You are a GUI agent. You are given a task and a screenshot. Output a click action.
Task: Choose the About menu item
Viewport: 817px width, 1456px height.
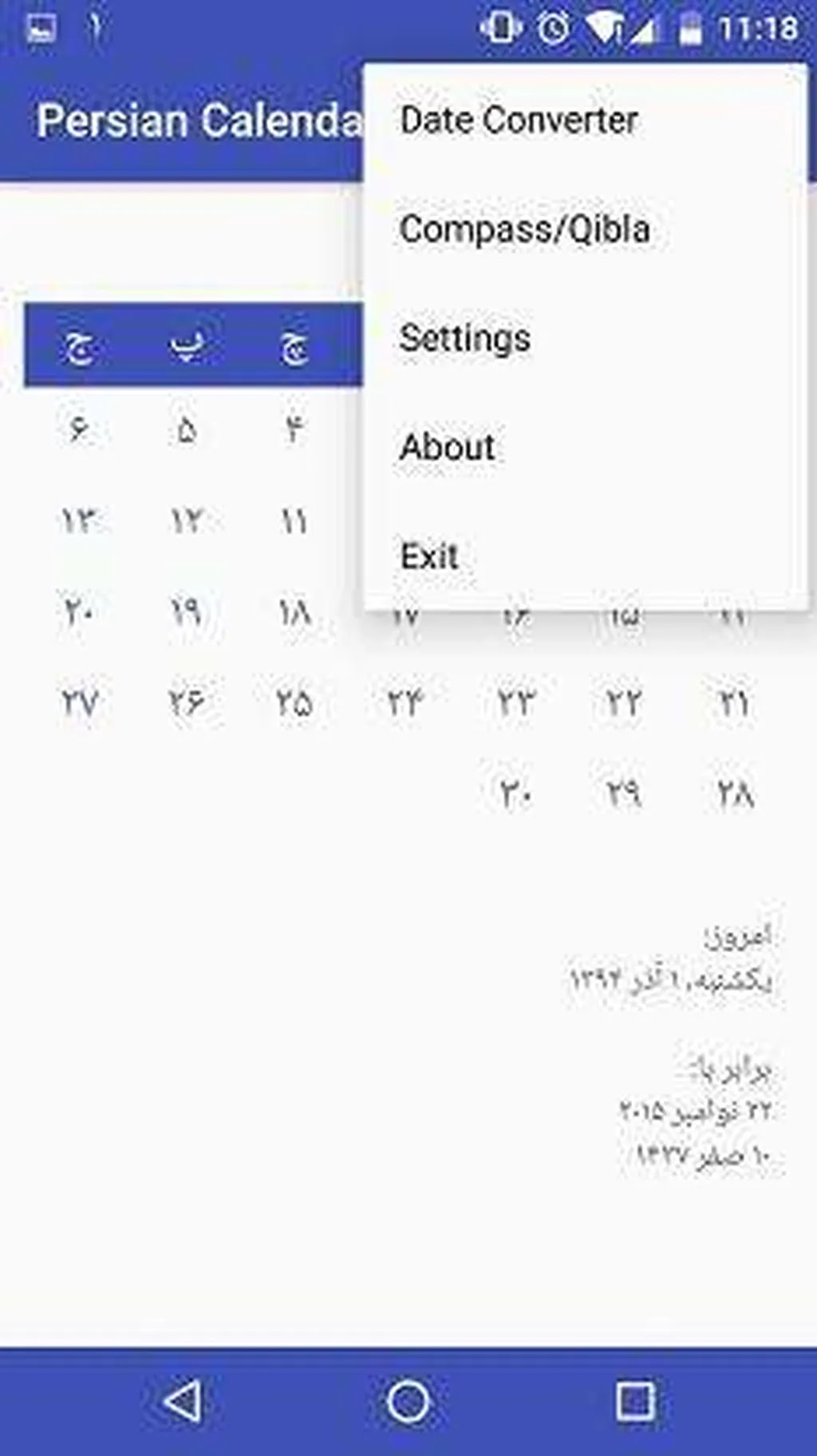coord(447,447)
